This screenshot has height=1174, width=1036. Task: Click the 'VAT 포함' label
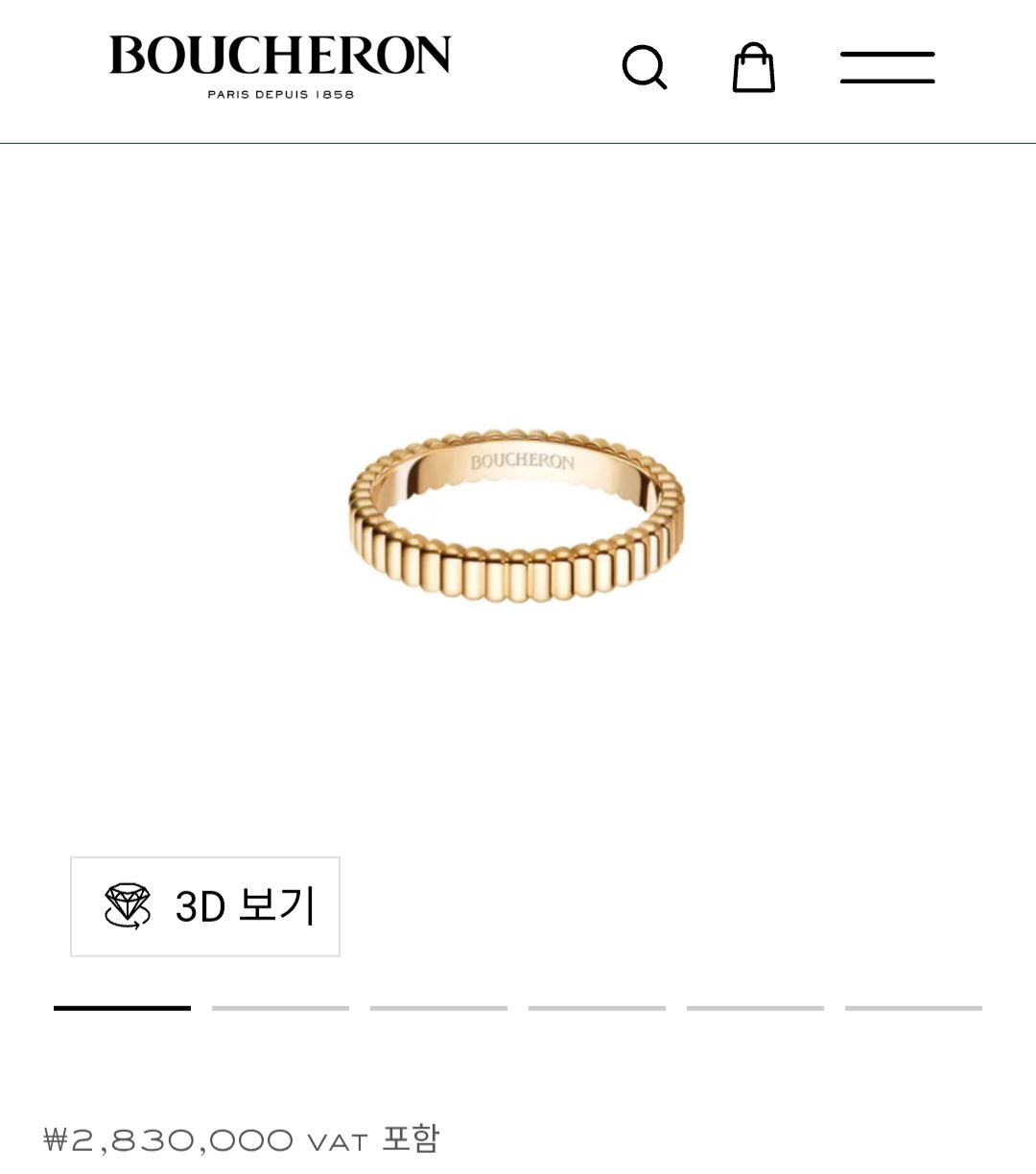(372, 1139)
